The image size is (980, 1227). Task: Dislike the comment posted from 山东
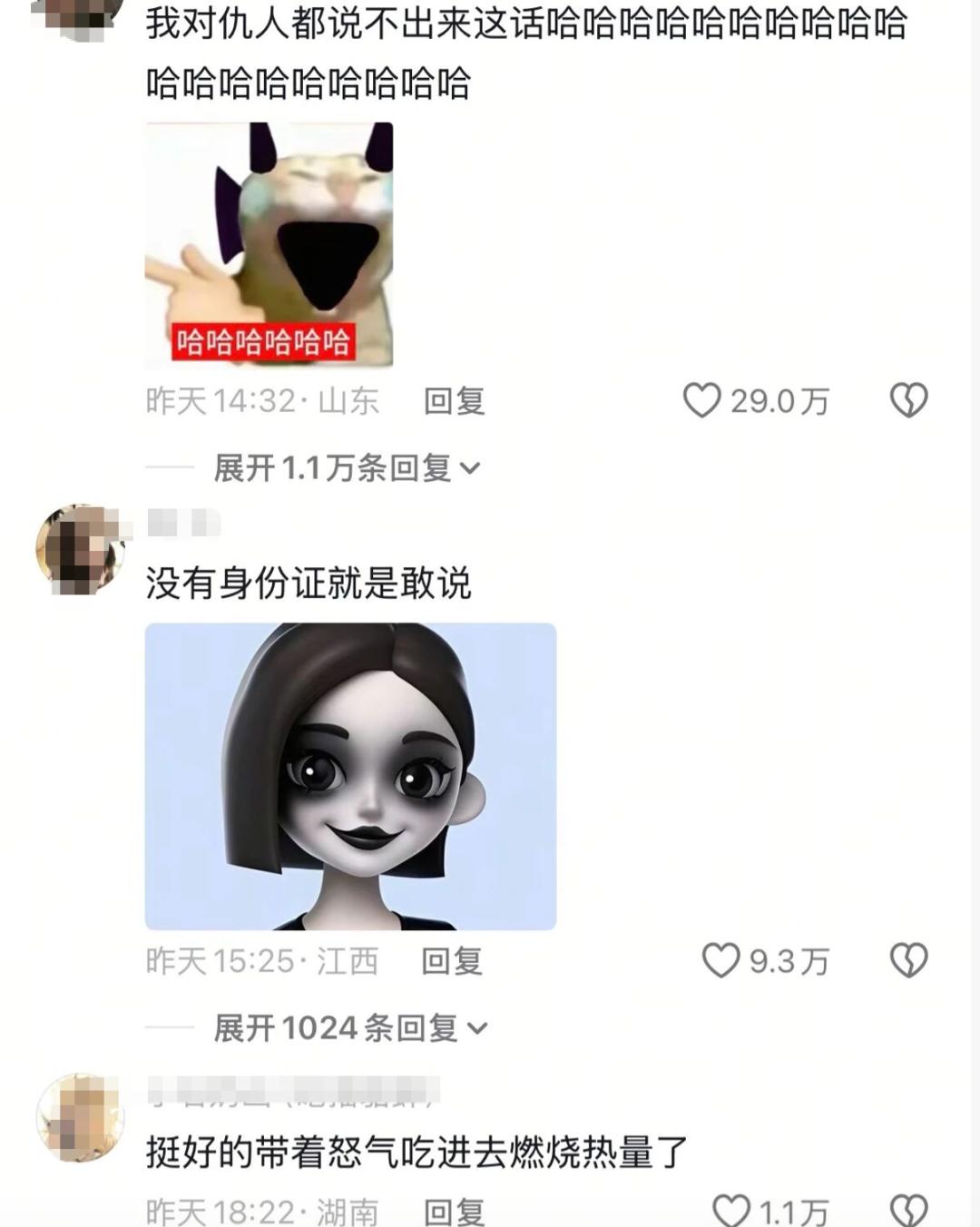(908, 400)
